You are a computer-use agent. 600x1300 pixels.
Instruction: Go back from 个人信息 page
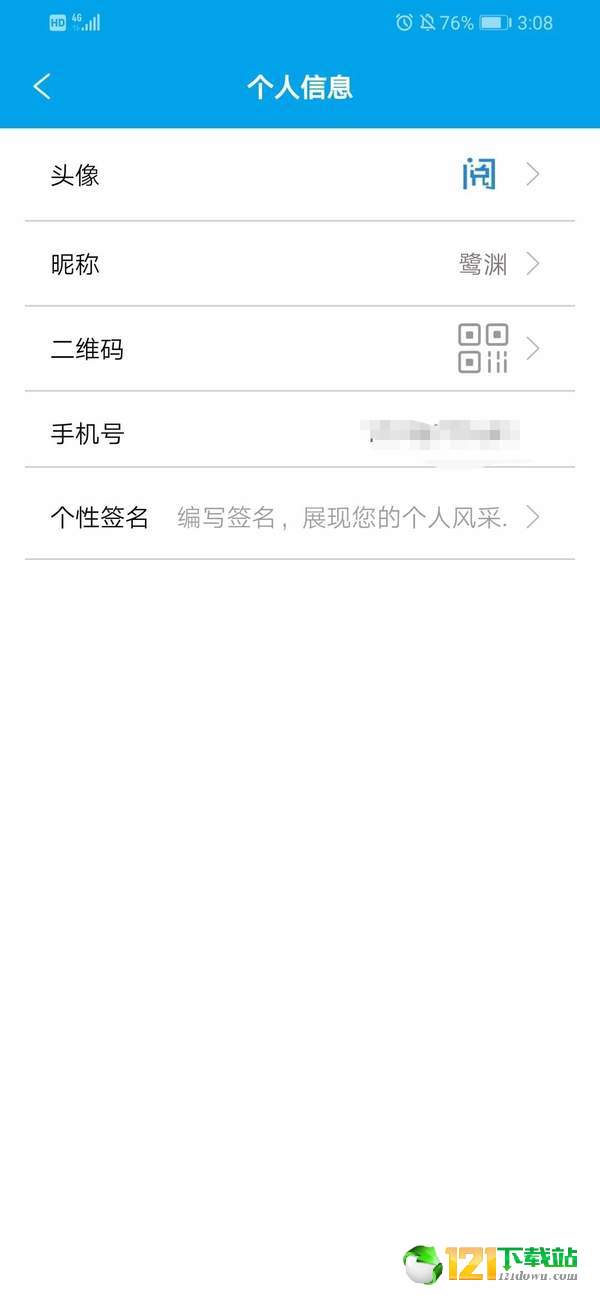click(42, 87)
